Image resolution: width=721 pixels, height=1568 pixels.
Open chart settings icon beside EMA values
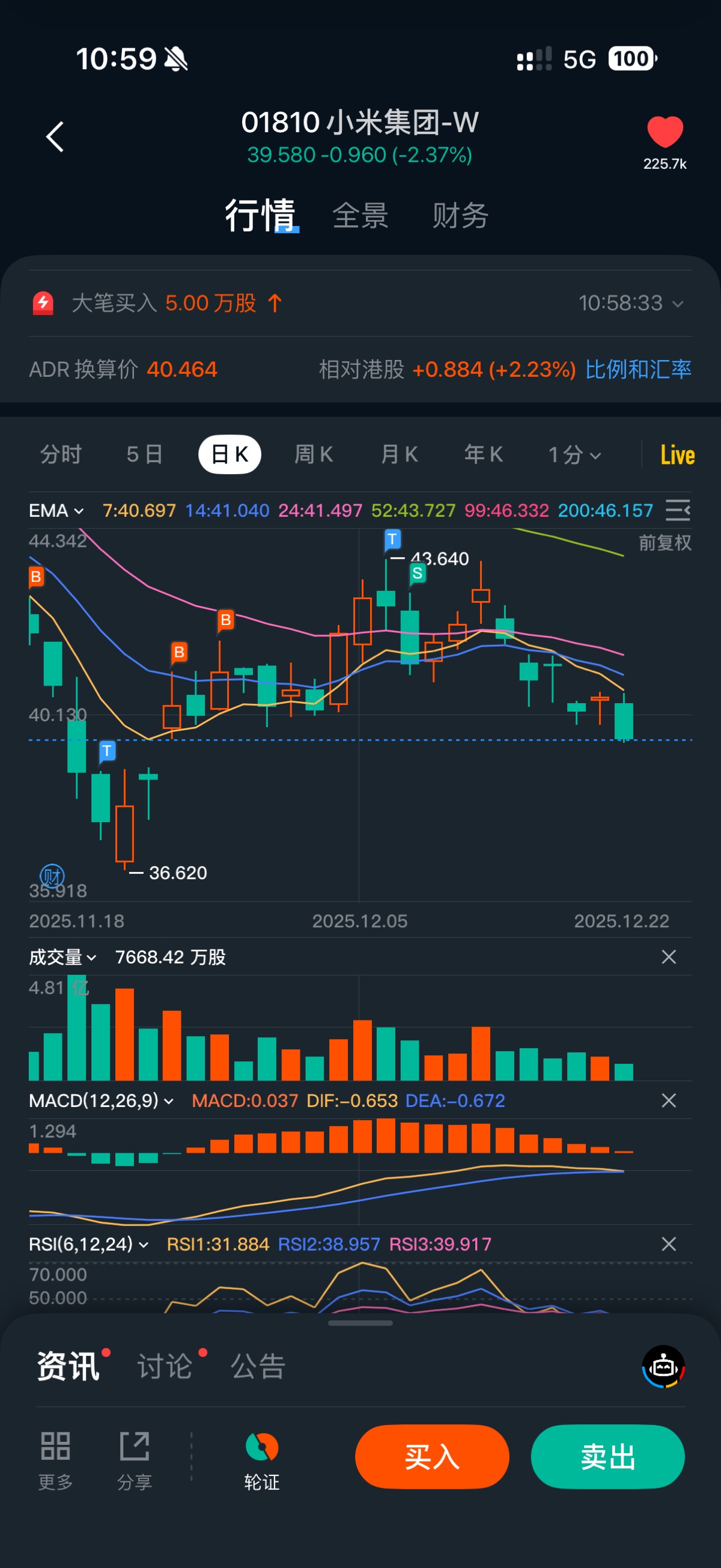pyautogui.click(x=677, y=510)
